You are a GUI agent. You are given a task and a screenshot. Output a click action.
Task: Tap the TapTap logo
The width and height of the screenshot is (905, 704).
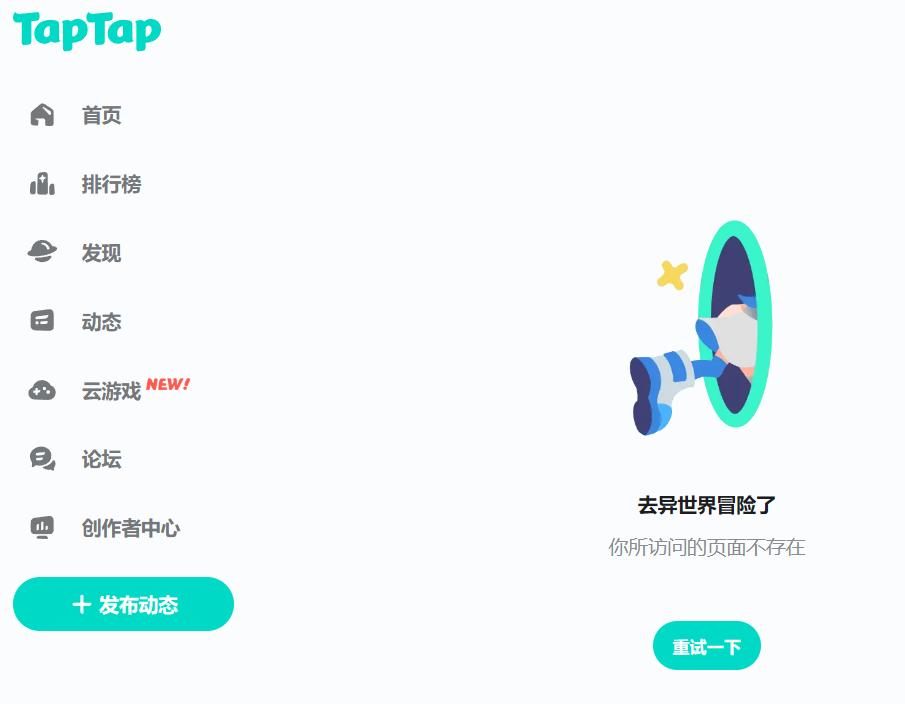pyautogui.click(x=87, y=30)
